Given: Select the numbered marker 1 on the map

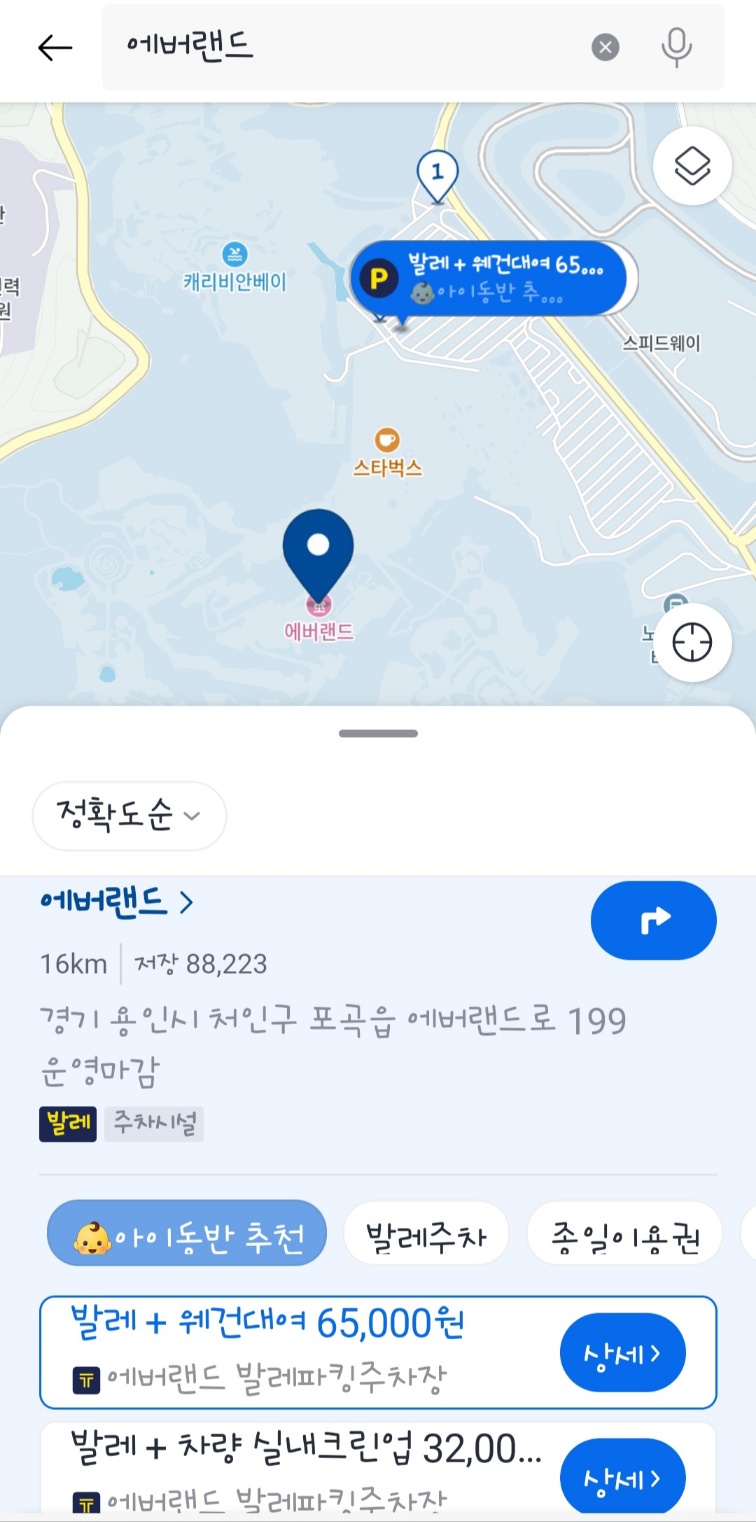Looking at the screenshot, I should pyautogui.click(x=437, y=172).
